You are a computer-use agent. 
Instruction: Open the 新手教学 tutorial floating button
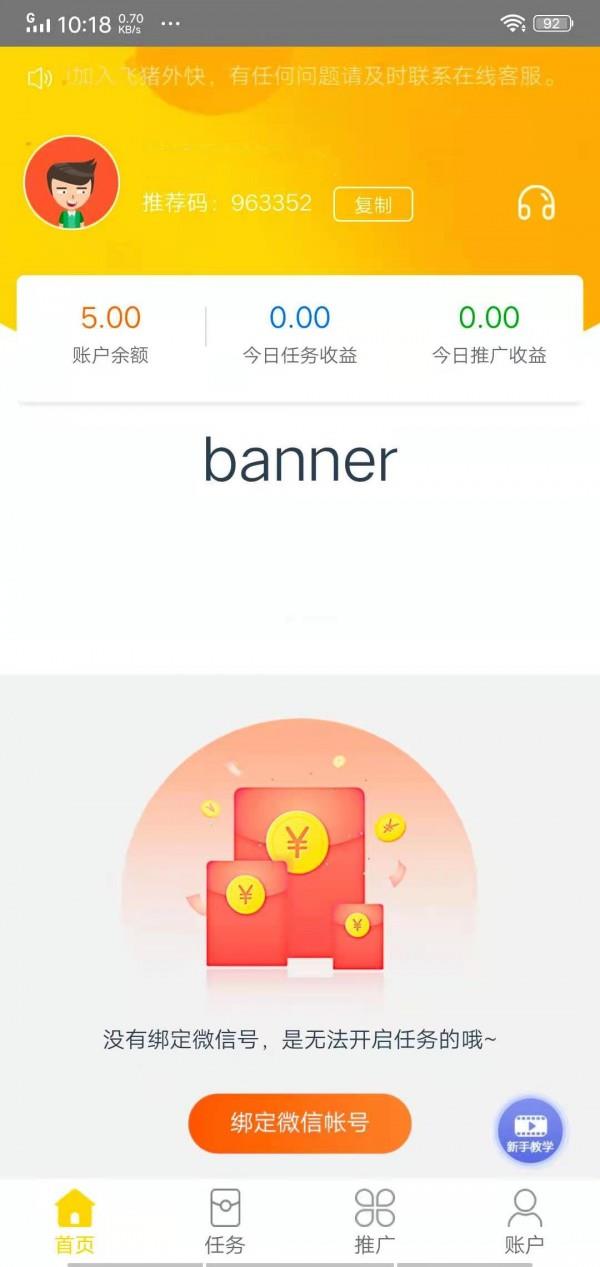point(531,1132)
